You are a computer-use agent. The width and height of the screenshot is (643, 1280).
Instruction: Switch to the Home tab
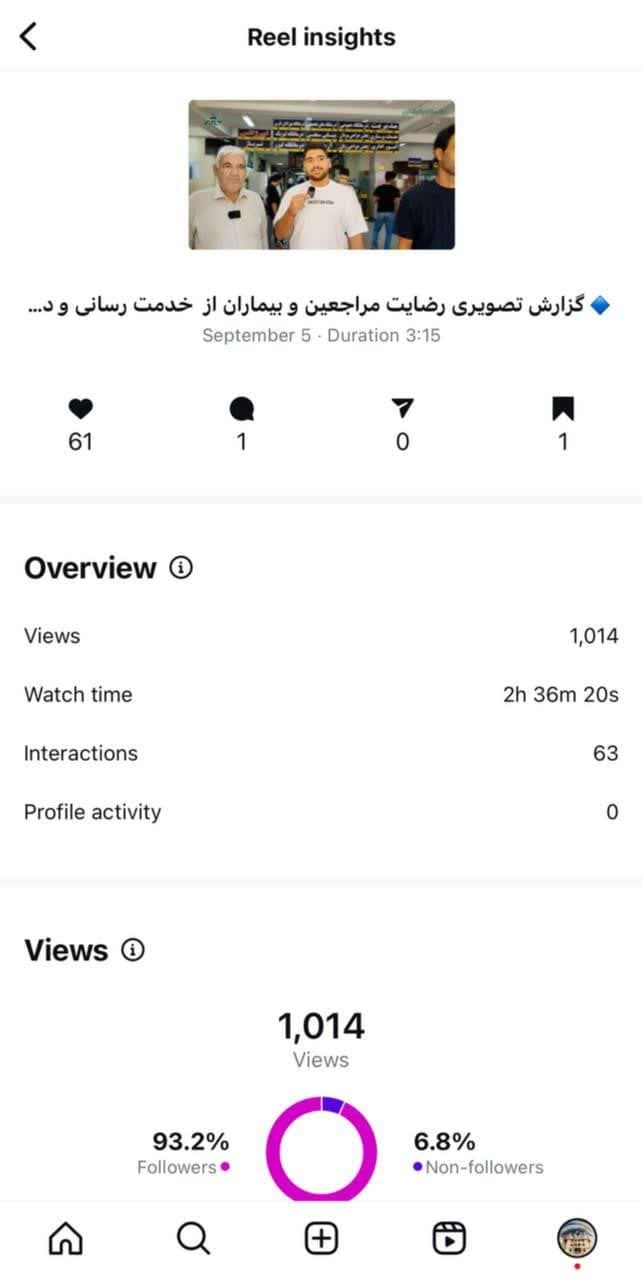(66, 1239)
